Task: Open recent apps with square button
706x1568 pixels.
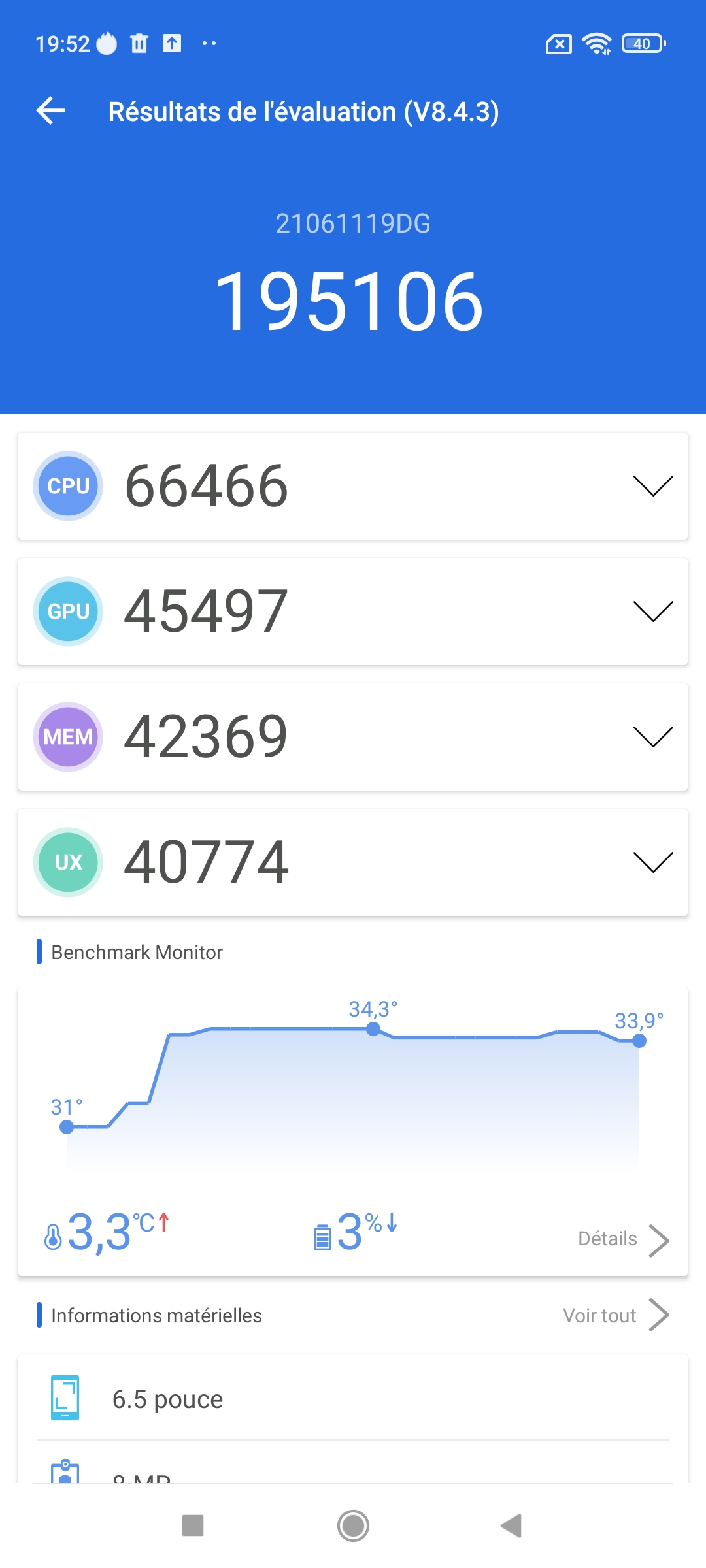Action: click(193, 1526)
